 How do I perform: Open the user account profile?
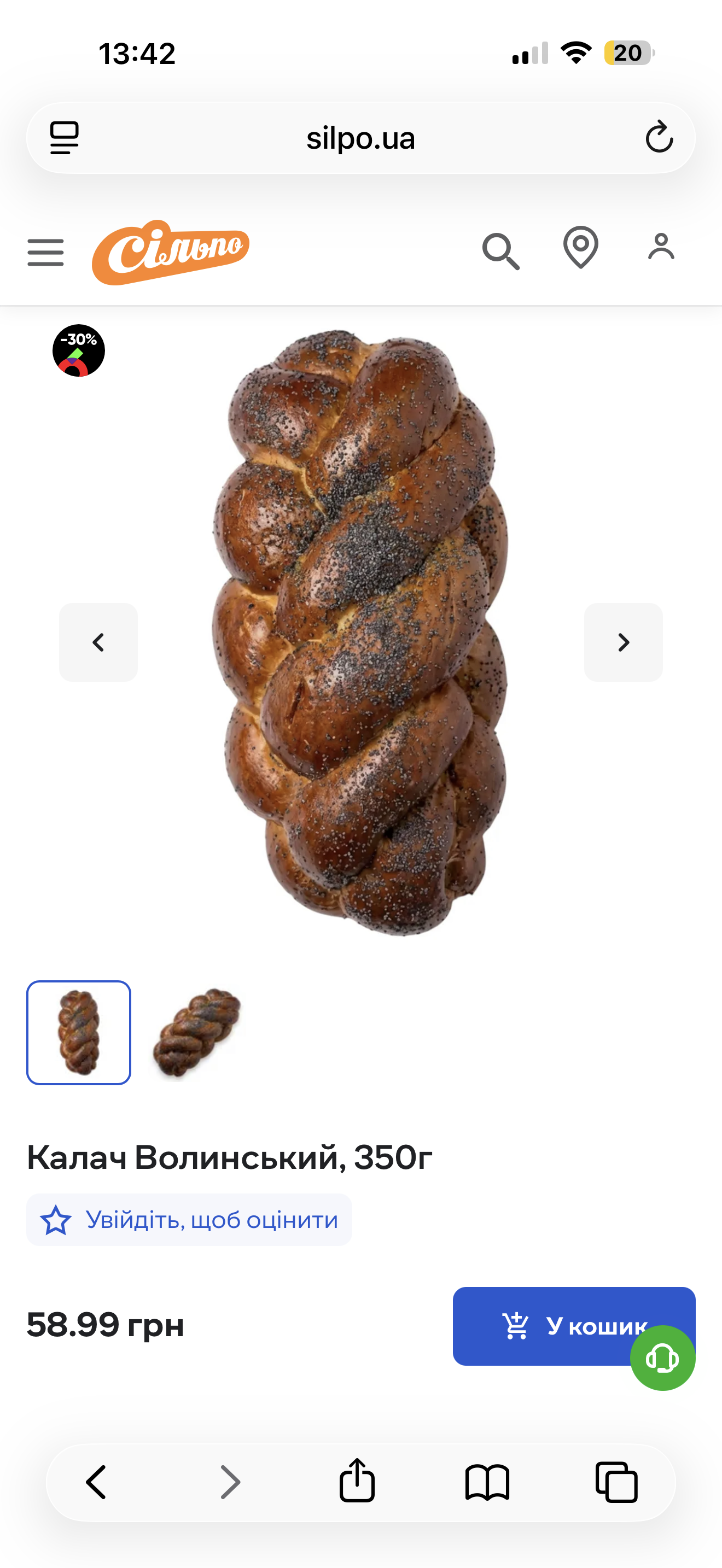tap(661, 247)
